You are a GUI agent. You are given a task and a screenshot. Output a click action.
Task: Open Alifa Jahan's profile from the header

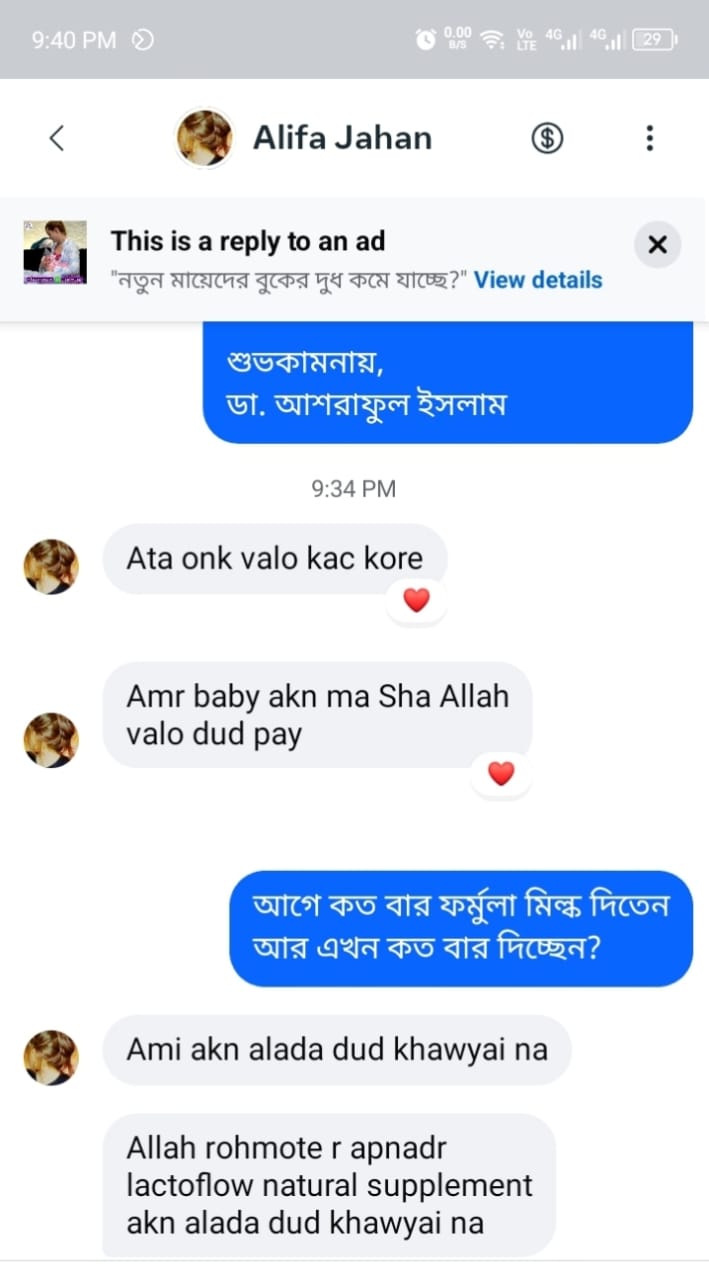[341, 138]
